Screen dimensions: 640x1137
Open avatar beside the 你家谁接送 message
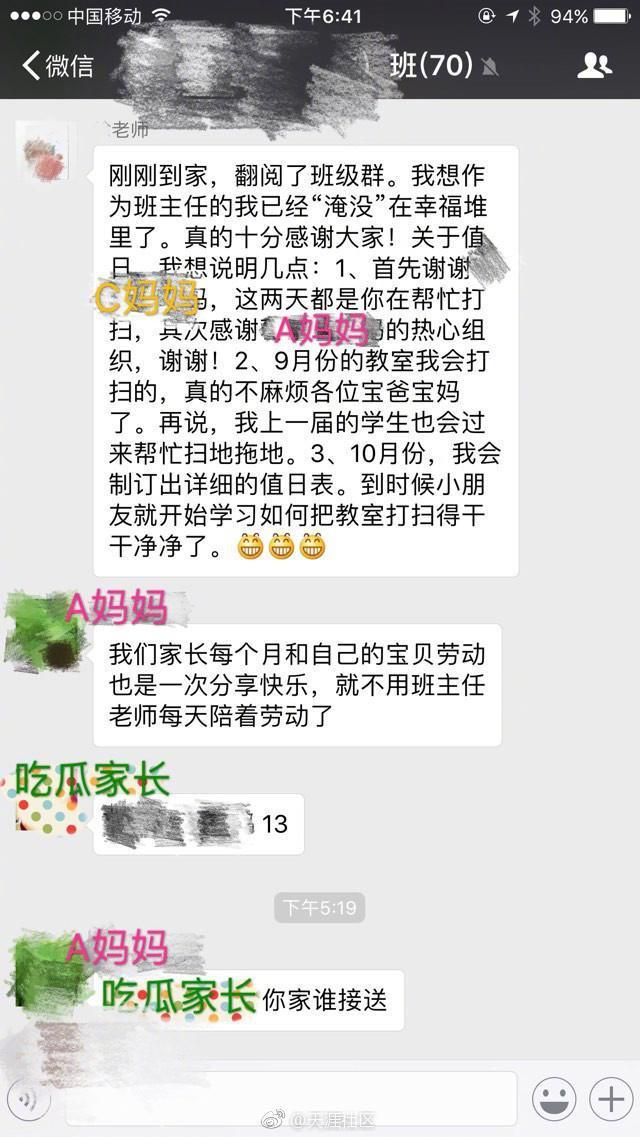(x=48, y=970)
